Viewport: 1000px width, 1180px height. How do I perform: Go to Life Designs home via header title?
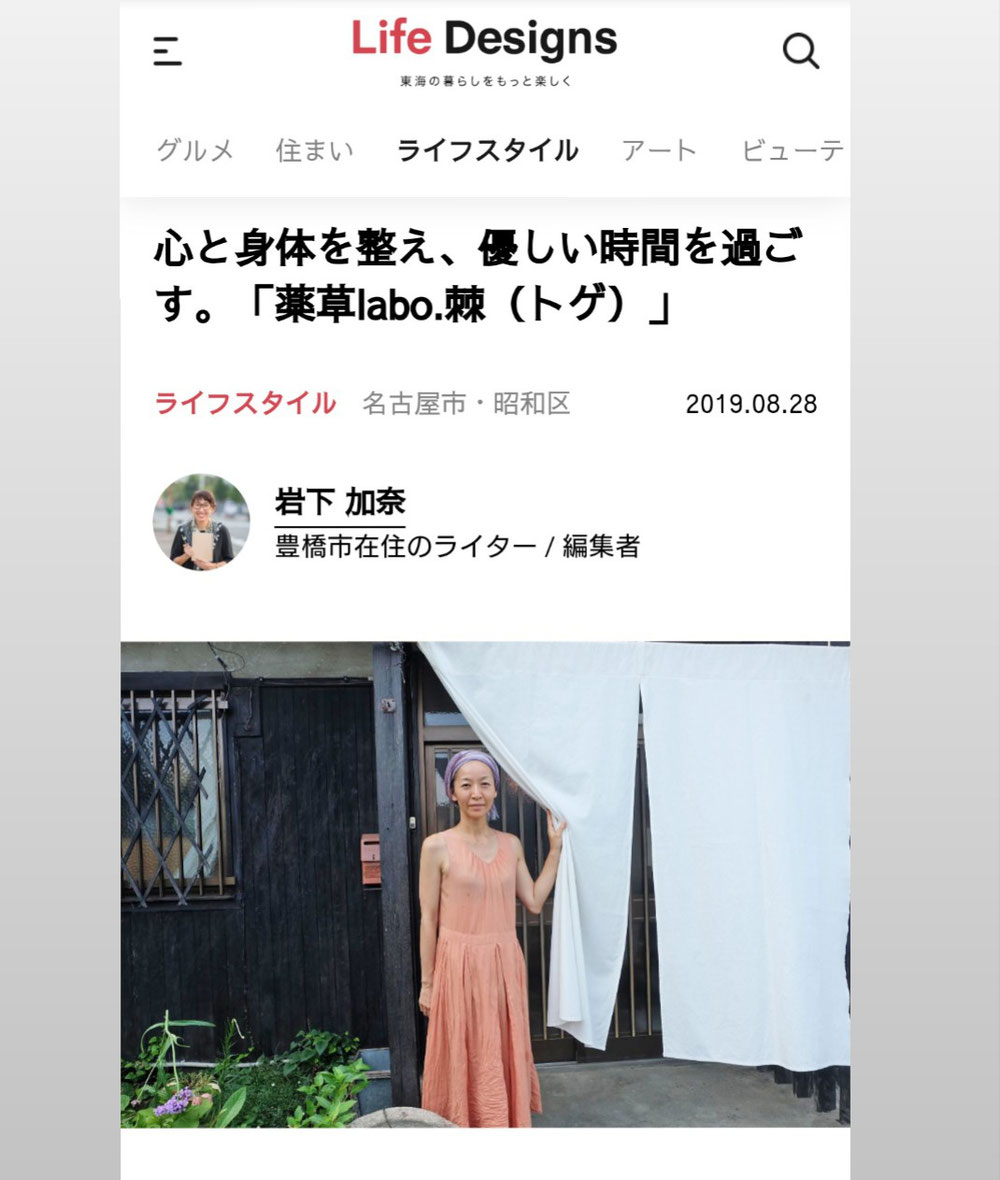(485, 42)
